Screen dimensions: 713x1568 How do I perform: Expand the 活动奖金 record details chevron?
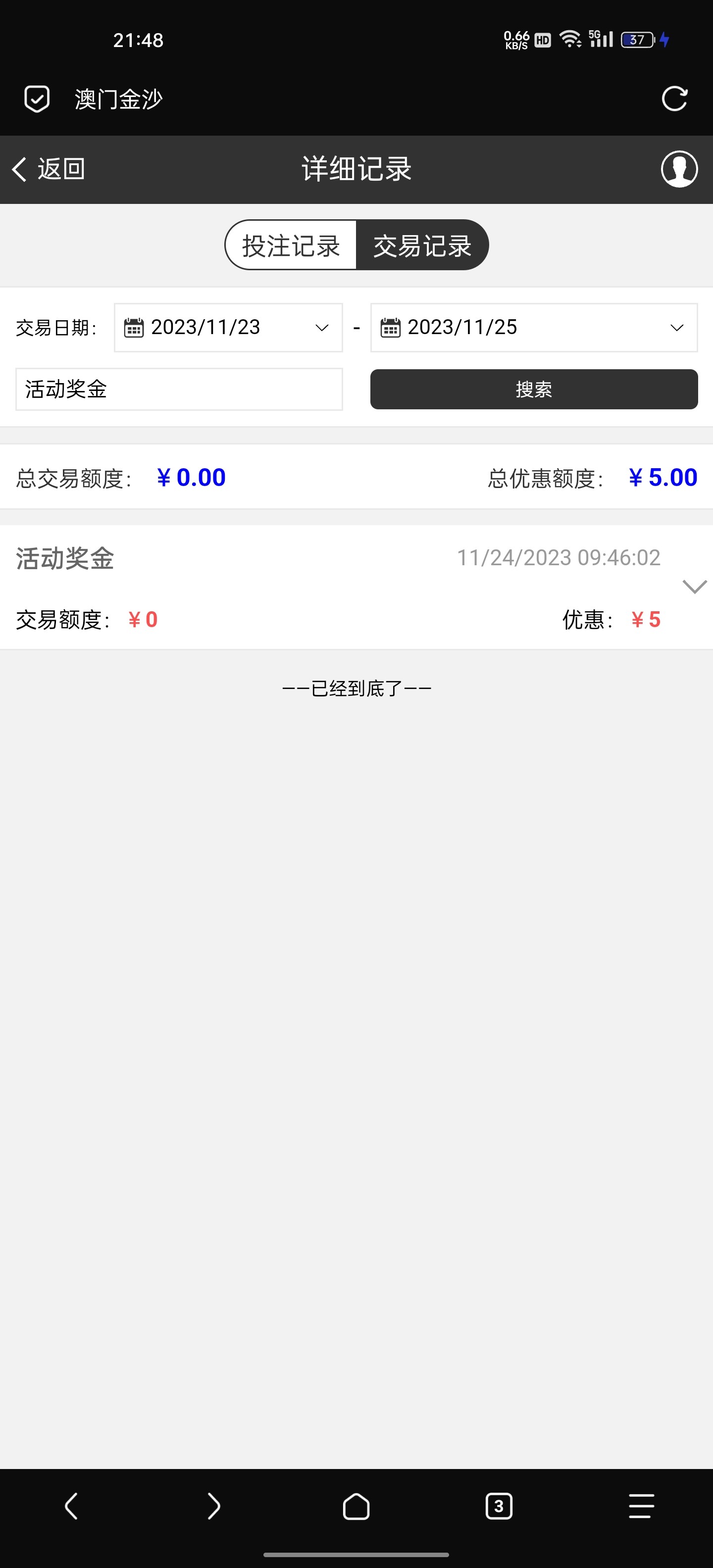pyautogui.click(x=694, y=586)
